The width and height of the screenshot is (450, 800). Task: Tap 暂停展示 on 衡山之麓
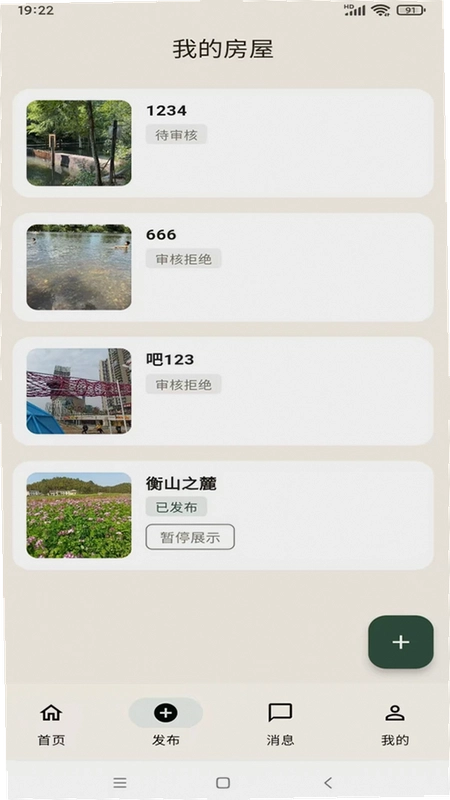point(190,537)
